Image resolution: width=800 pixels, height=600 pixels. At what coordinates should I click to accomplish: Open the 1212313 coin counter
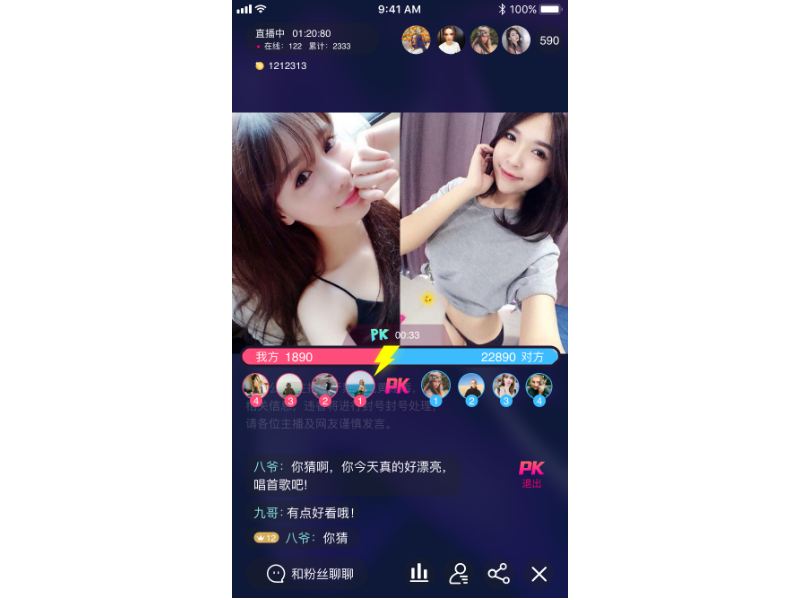[x=281, y=66]
